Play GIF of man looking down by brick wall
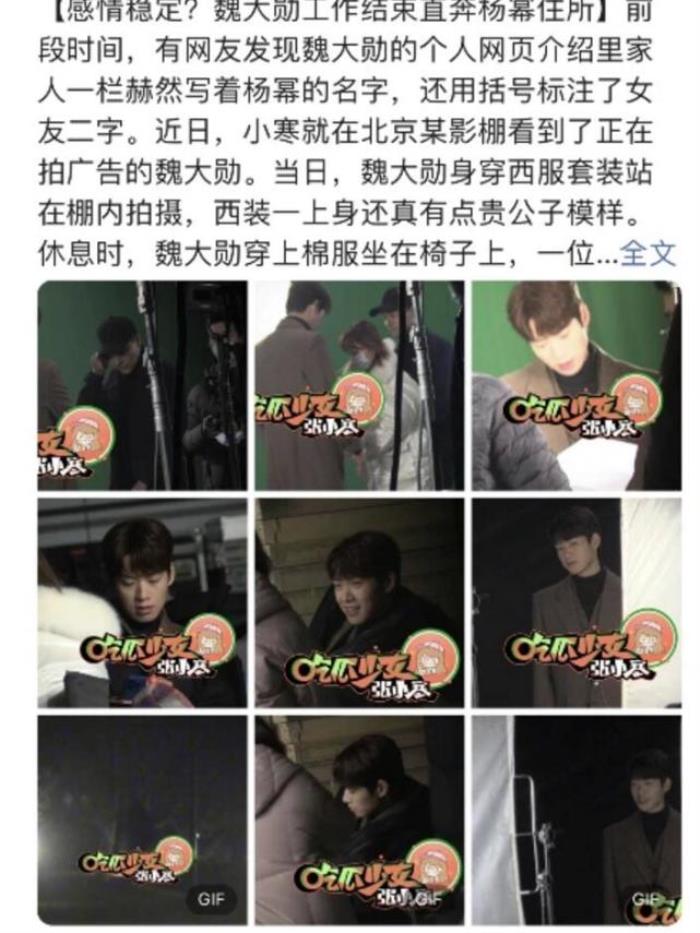 [x=359, y=820]
